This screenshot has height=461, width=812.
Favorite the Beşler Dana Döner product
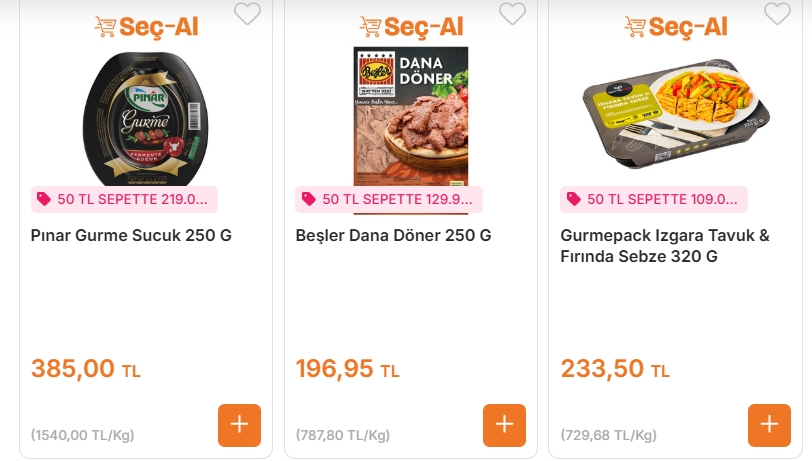pos(512,14)
